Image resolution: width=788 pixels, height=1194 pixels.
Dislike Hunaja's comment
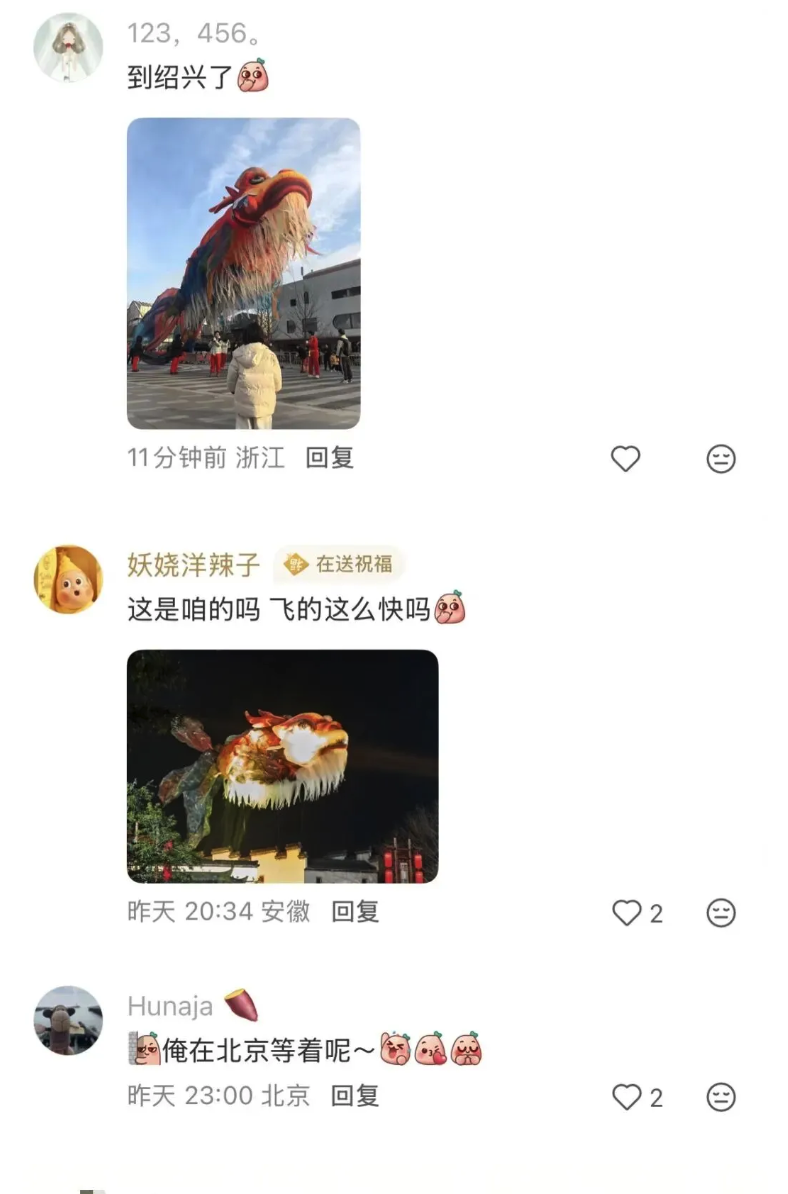(721, 1097)
